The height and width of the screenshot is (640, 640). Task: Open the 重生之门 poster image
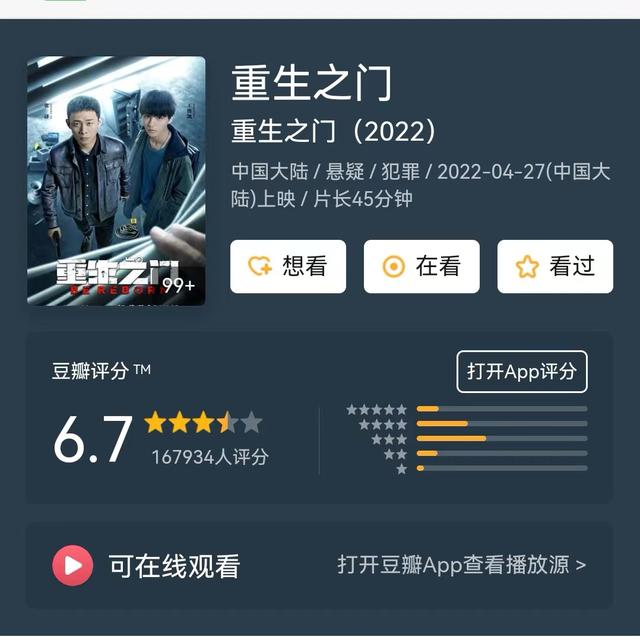coord(116,181)
